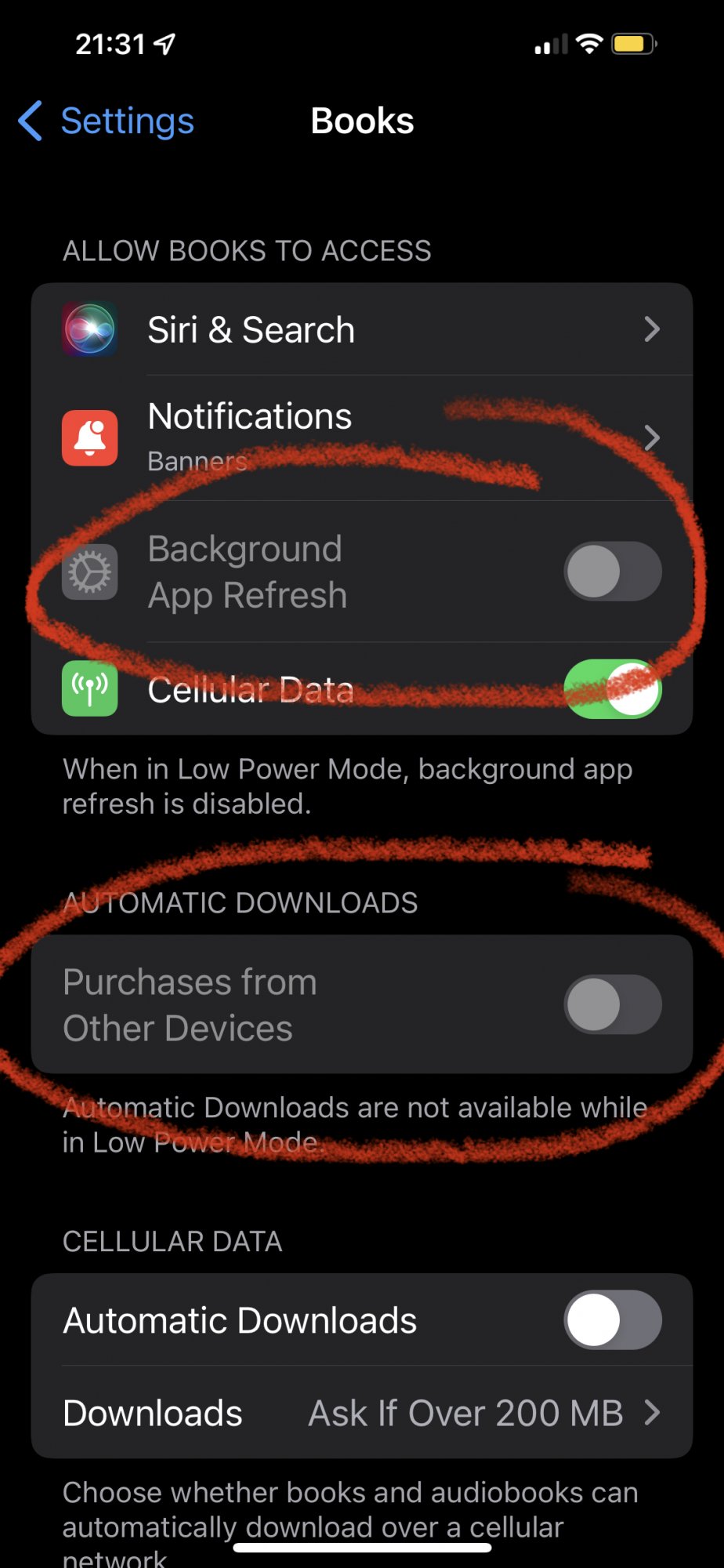Toggle the Background App Refresh switch
Viewport: 724px width, 1568px height.
pyautogui.click(x=612, y=572)
